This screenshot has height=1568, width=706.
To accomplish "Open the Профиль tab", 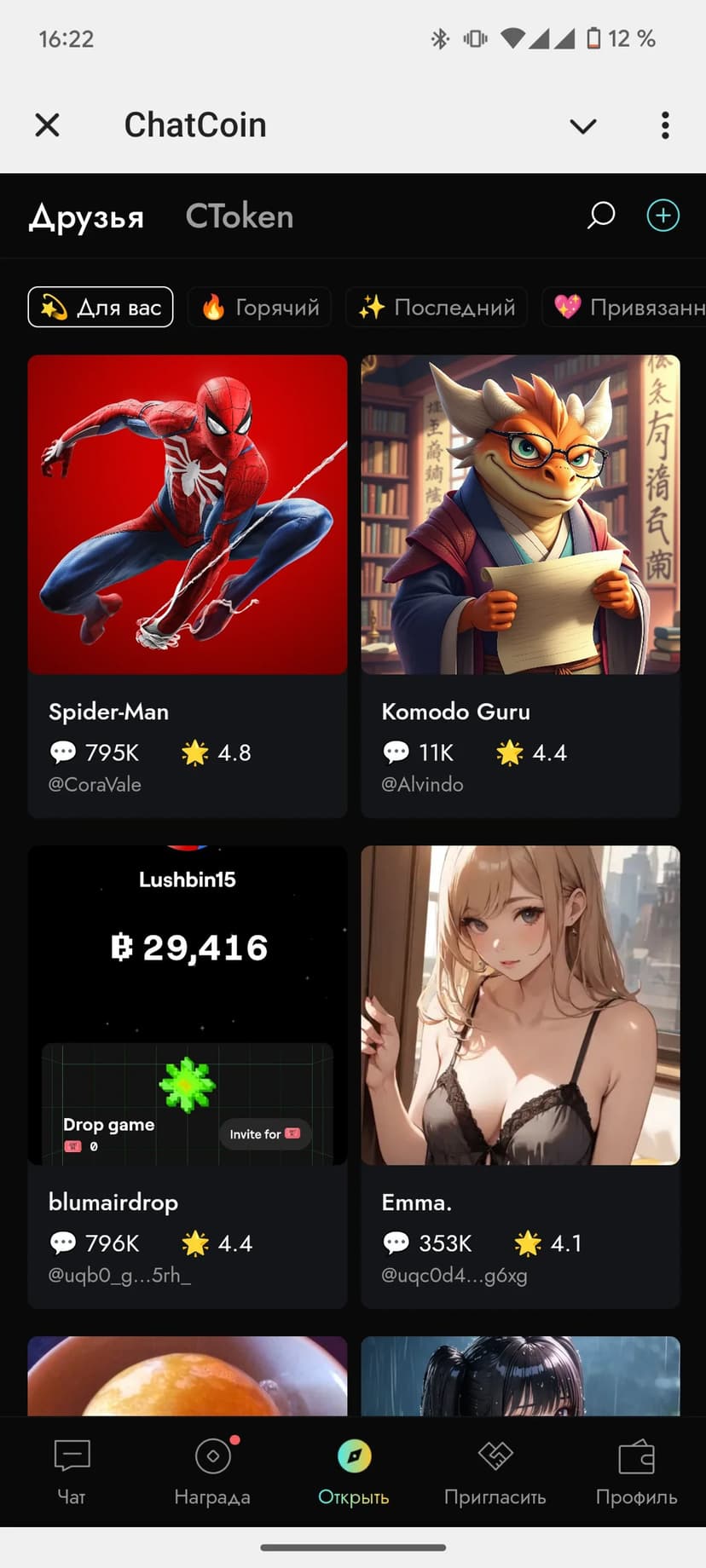I will 636,1471.
